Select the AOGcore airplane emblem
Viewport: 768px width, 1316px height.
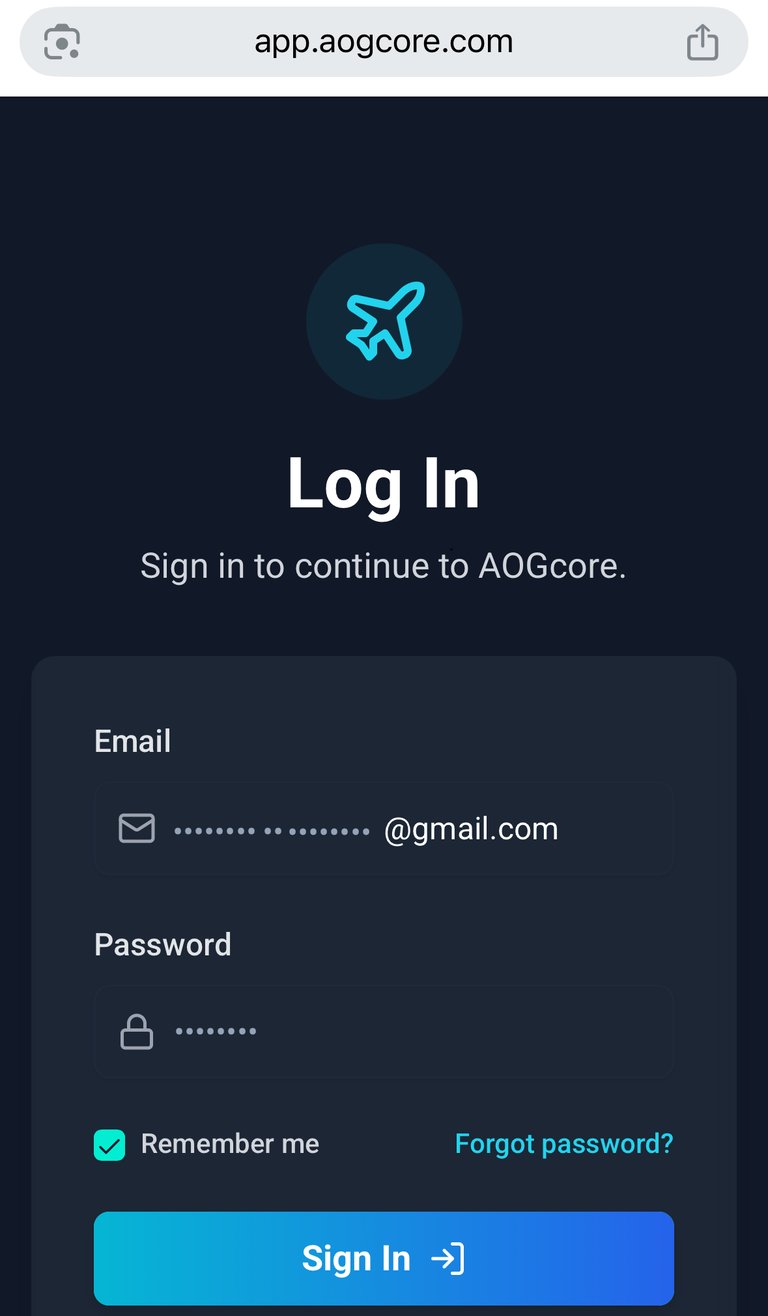384,320
